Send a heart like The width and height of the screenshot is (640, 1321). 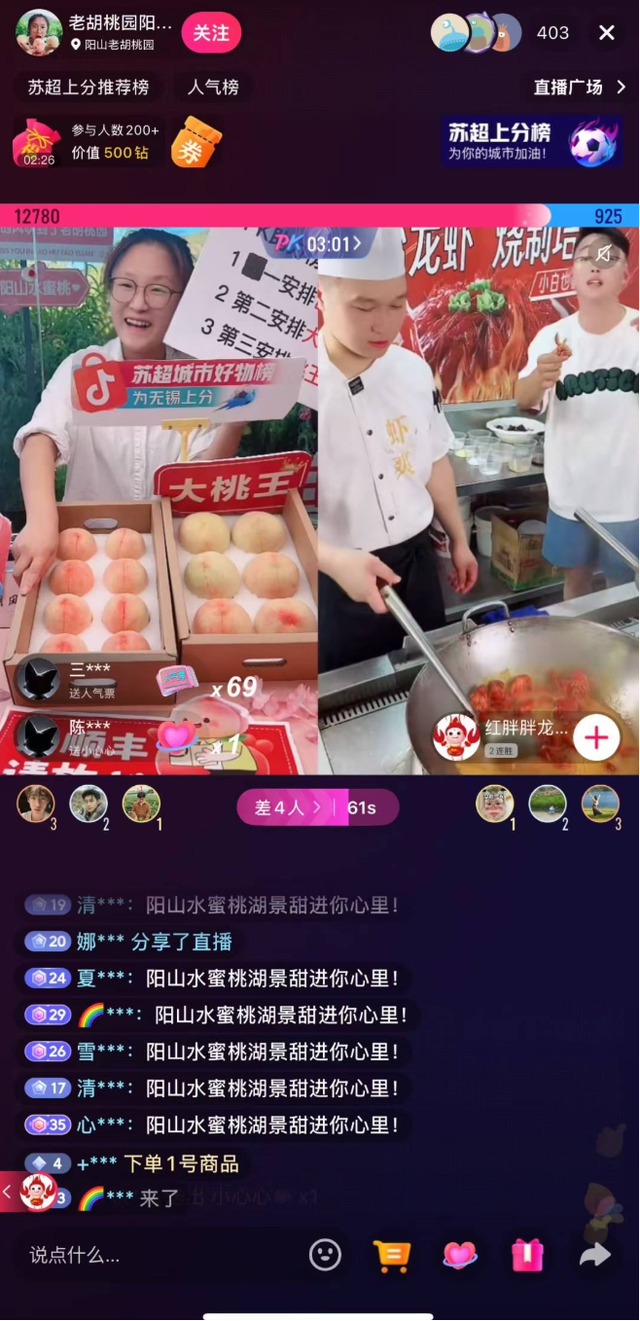point(460,1254)
